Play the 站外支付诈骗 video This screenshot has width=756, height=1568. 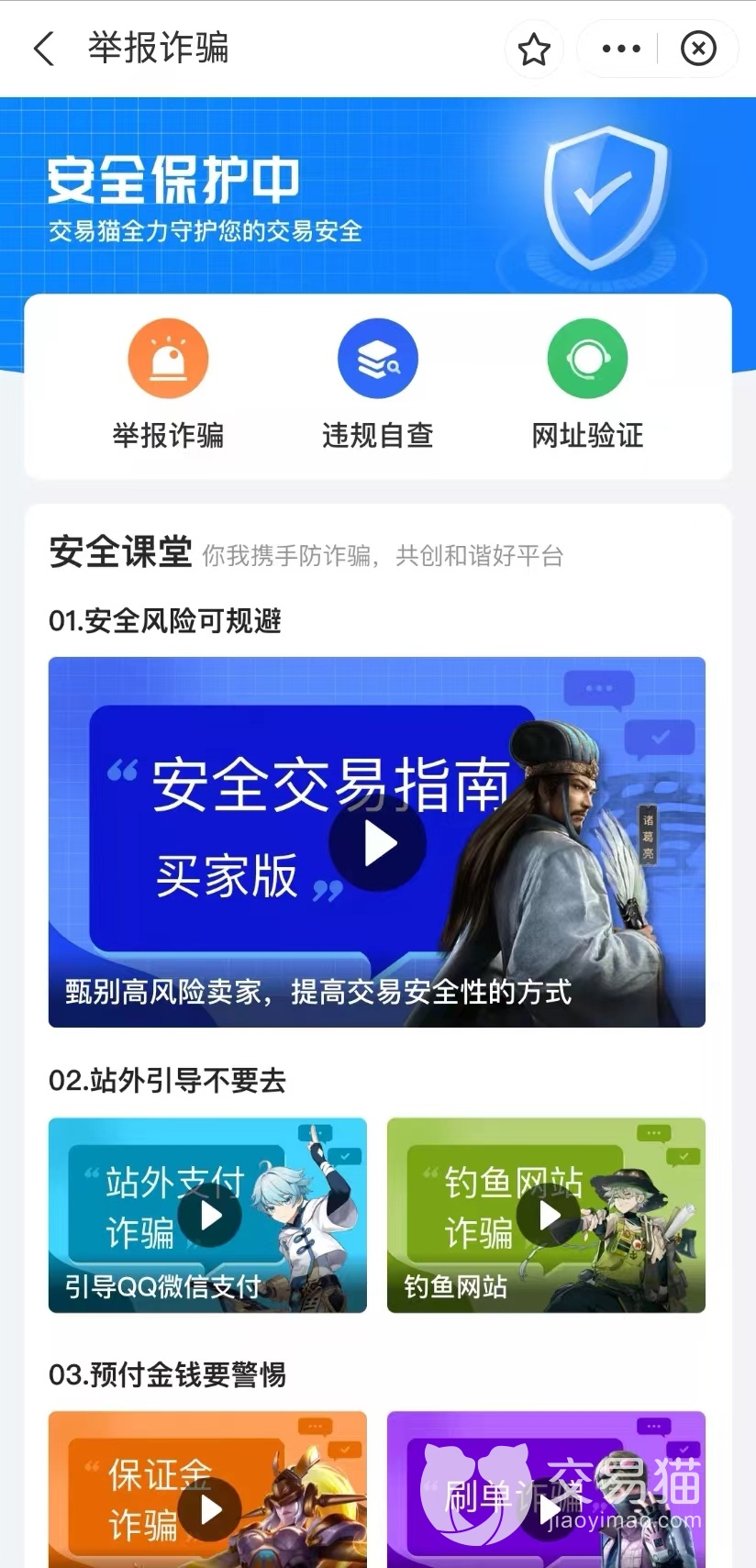pyautogui.click(x=210, y=1216)
